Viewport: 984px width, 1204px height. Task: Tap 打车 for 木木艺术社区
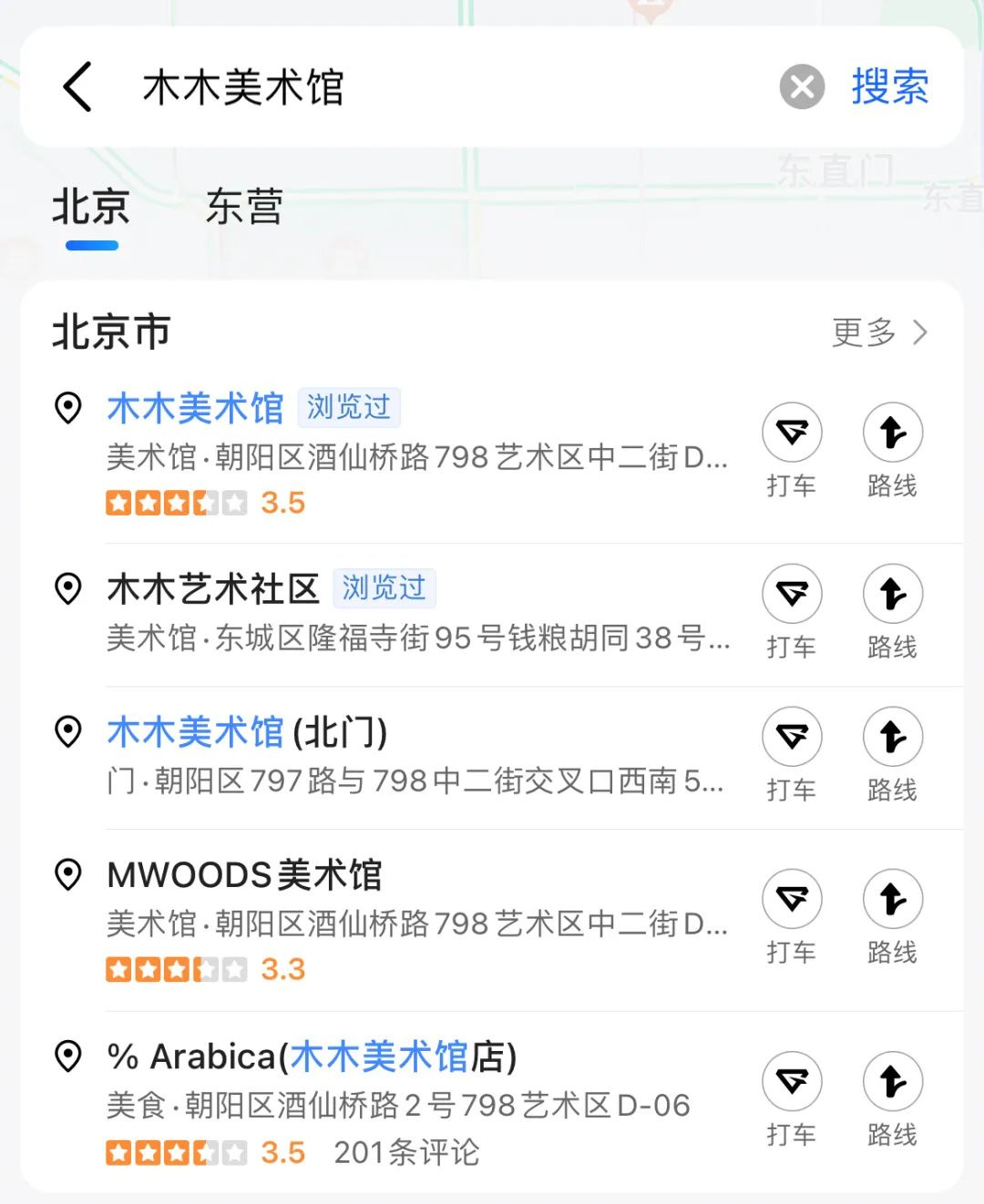pos(792,610)
